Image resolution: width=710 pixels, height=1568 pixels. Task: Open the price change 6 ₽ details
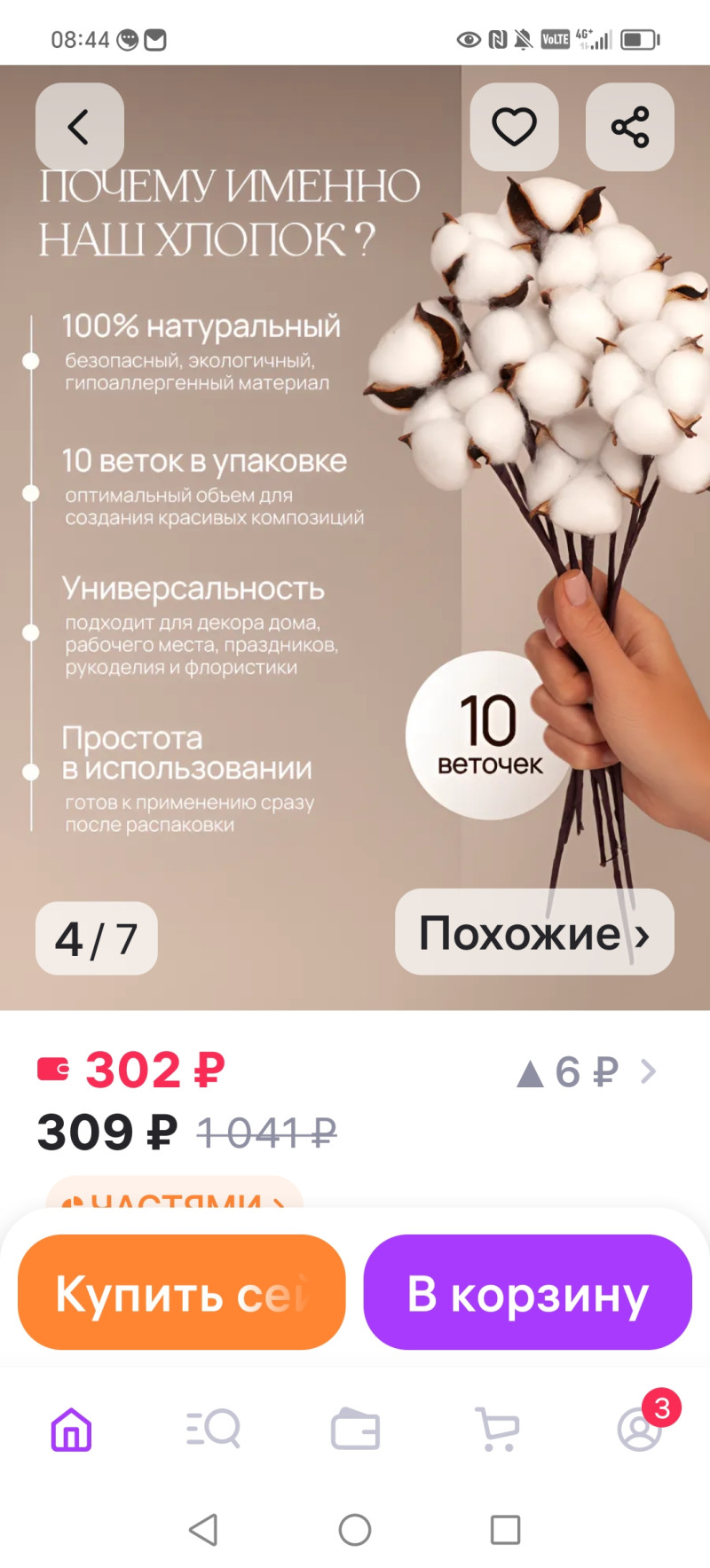(586, 1072)
